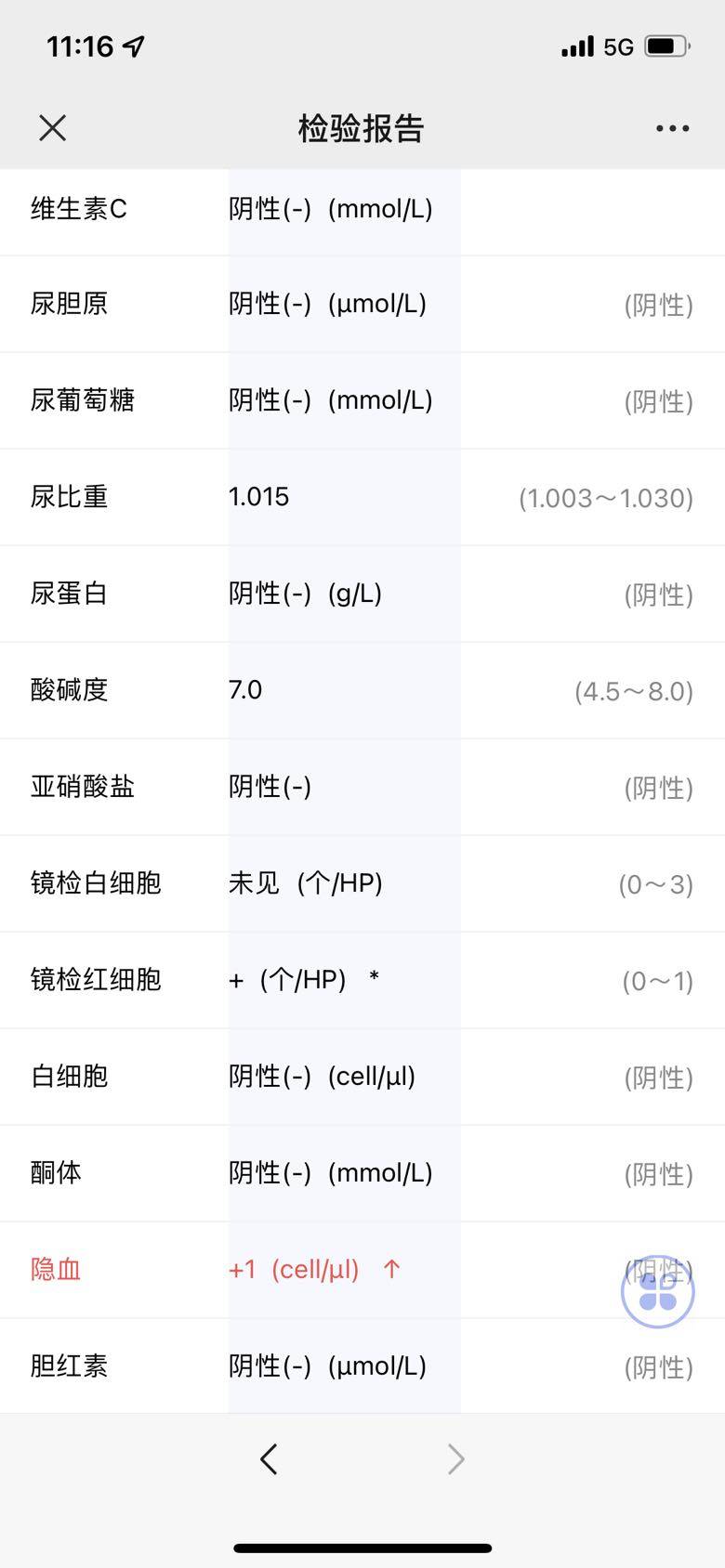Go back to the previous web page
725x1568 pixels.
click(269, 1459)
